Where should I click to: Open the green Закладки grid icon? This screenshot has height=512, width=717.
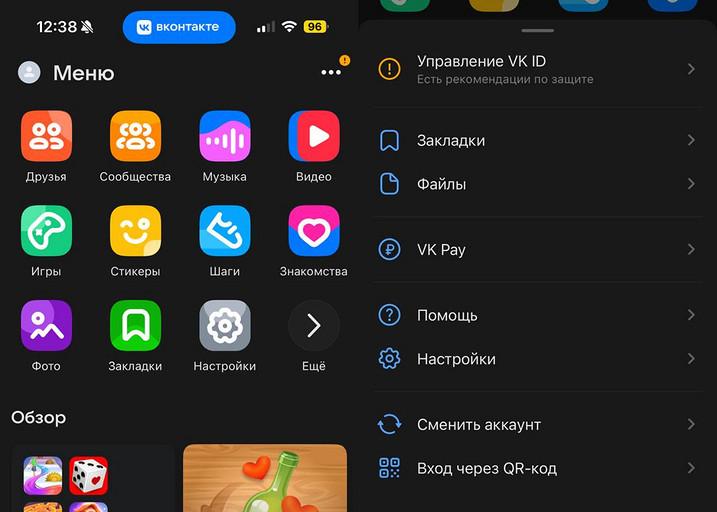[135, 326]
